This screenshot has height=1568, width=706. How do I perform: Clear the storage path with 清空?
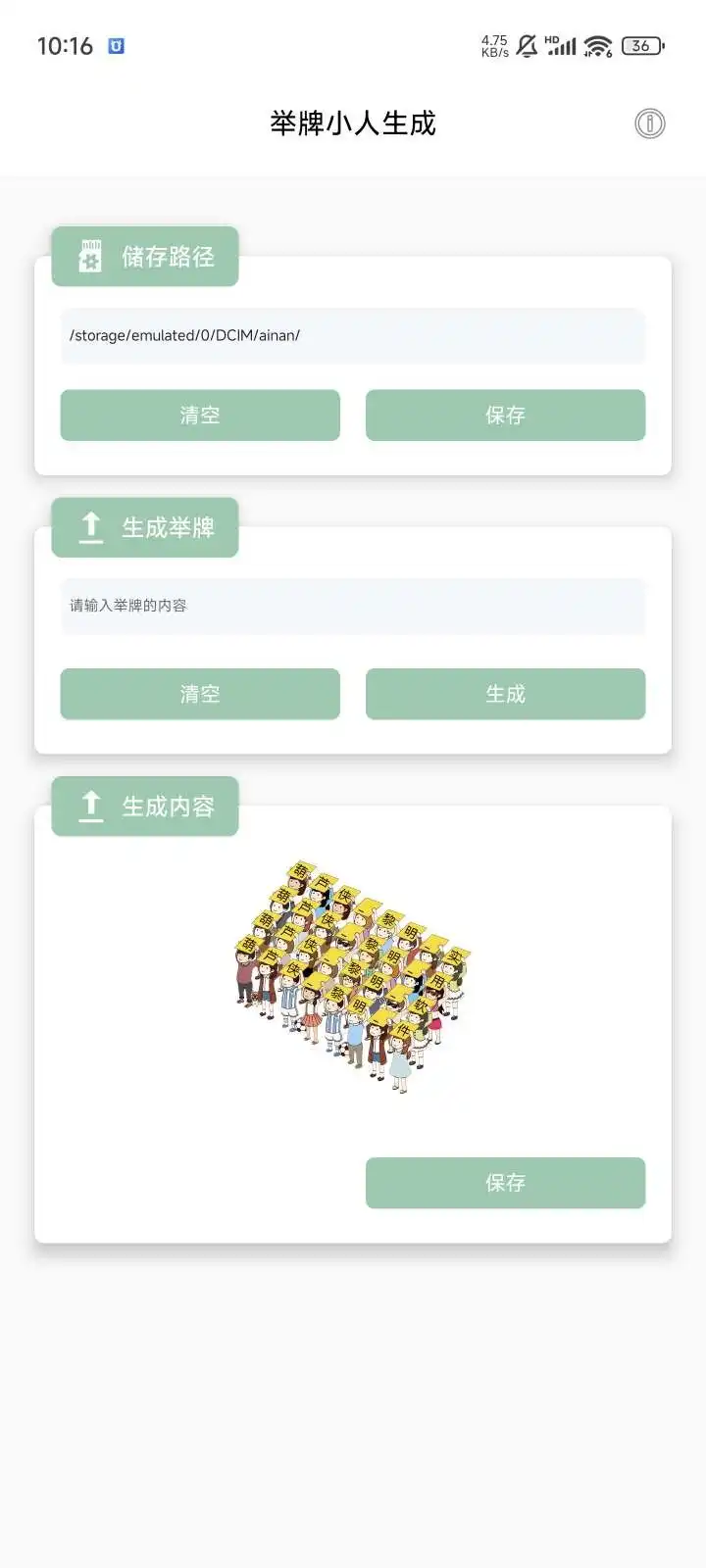(200, 416)
